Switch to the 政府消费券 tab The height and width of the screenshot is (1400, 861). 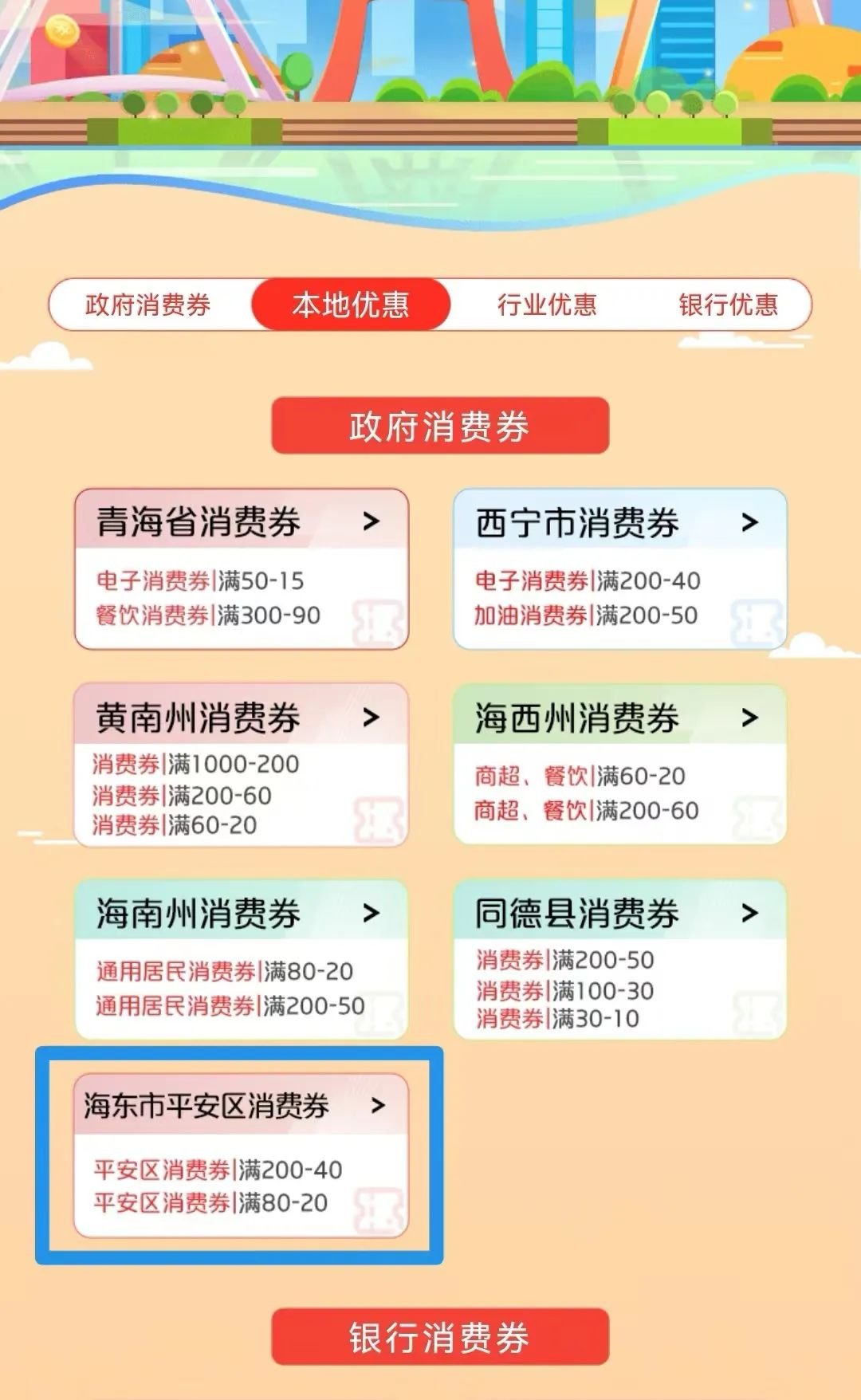(x=148, y=305)
